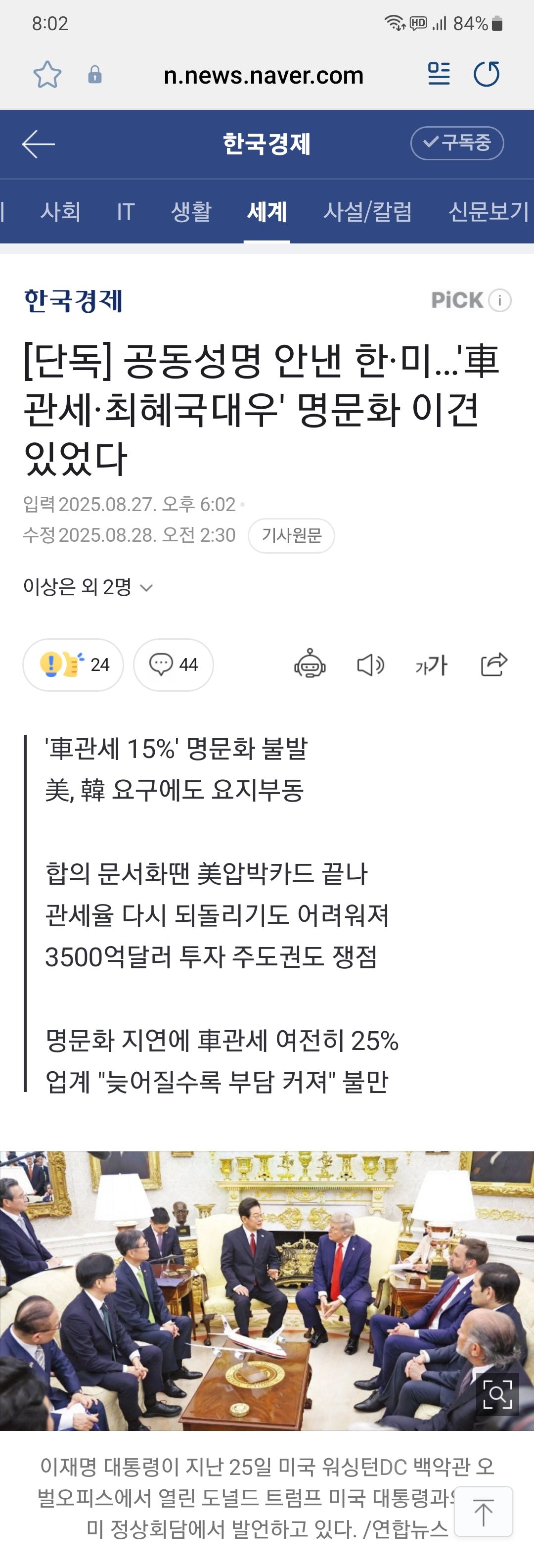Listen to the article with the speaker icon

(370, 665)
